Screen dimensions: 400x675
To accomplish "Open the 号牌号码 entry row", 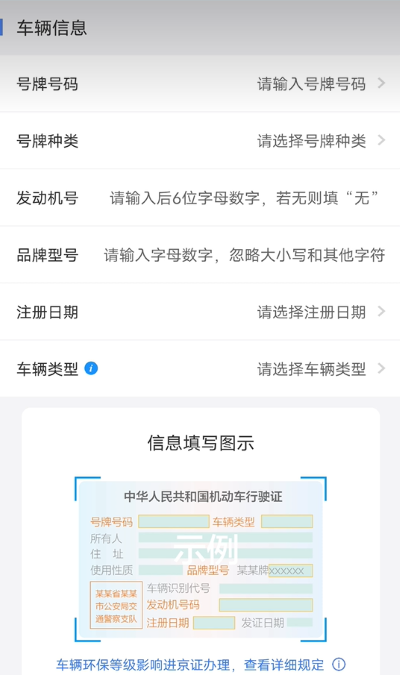I will tap(200, 84).
